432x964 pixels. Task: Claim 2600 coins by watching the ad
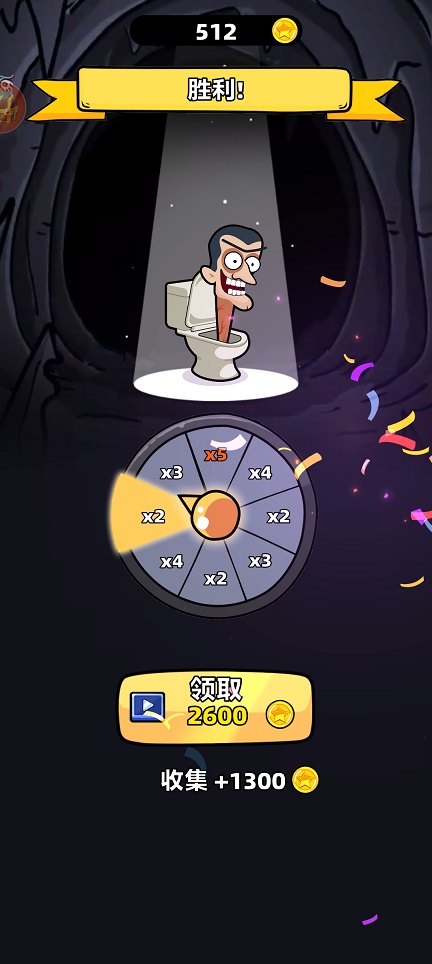216,707
